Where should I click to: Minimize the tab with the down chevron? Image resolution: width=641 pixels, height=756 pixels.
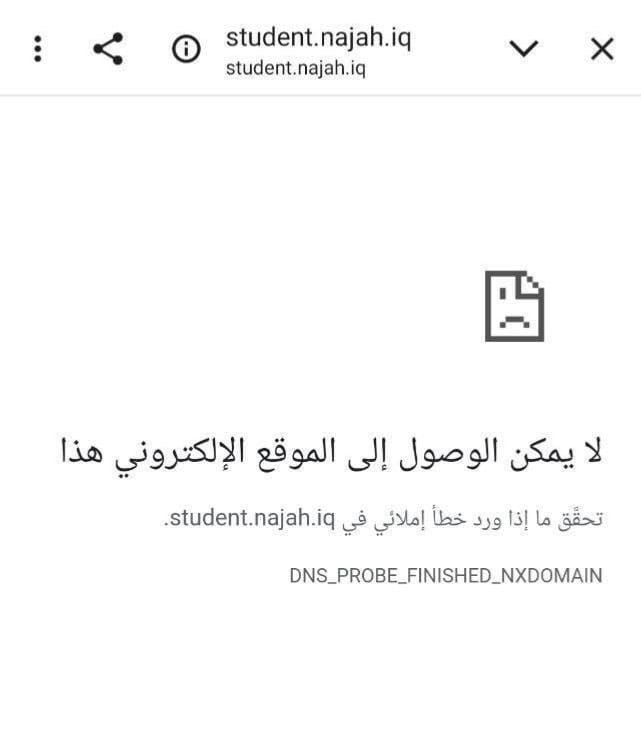524,49
